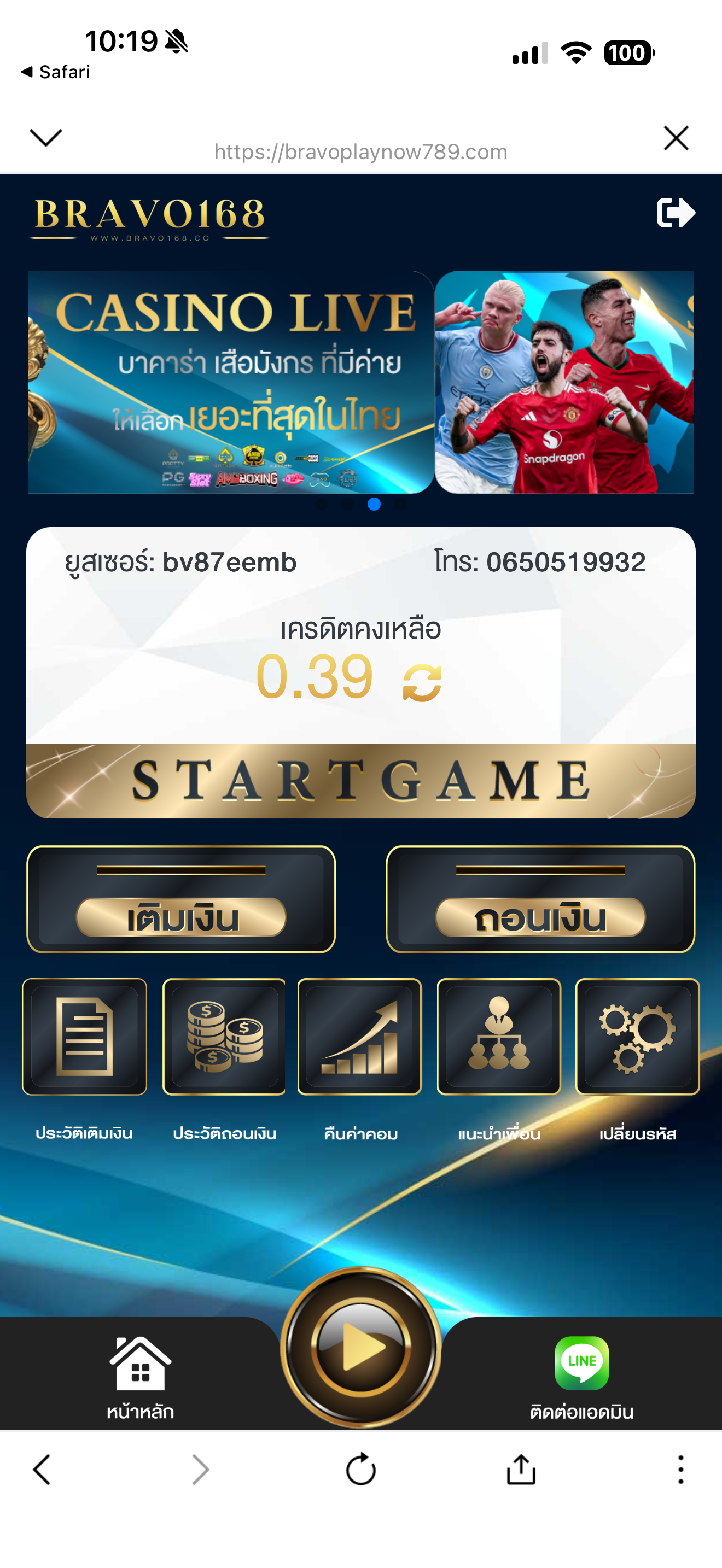
Task: Contact admin via LINE
Action: pyautogui.click(x=581, y=1377)
